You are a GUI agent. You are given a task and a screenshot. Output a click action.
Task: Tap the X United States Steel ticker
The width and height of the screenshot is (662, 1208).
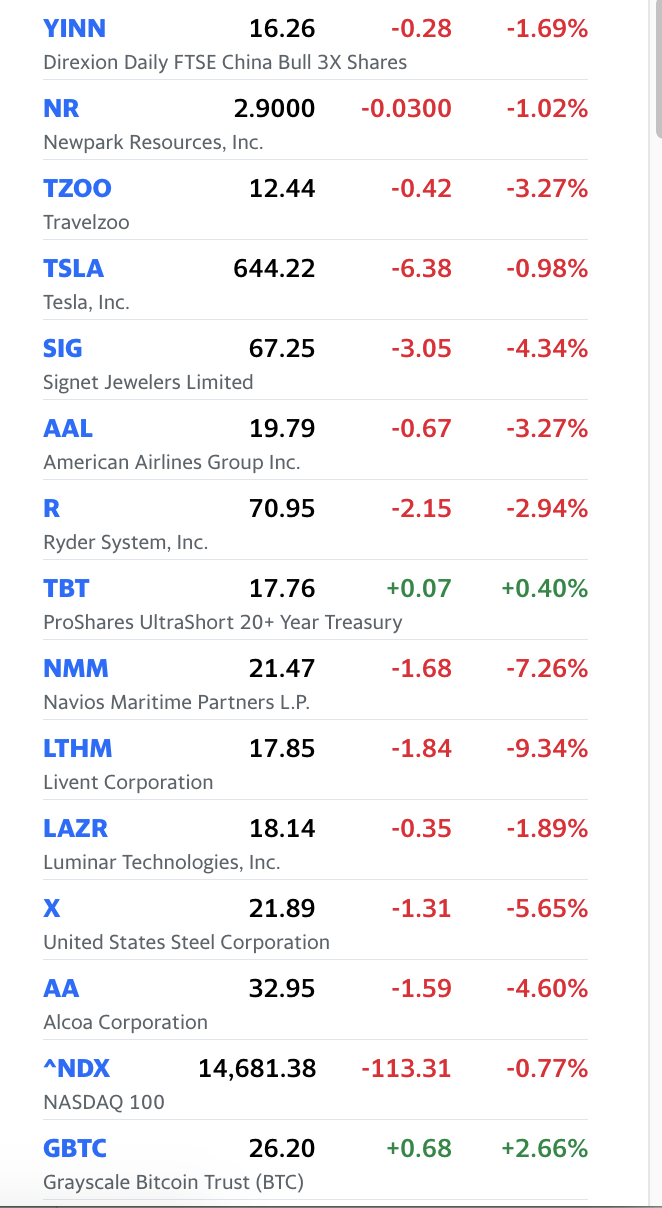click(52, 909)
